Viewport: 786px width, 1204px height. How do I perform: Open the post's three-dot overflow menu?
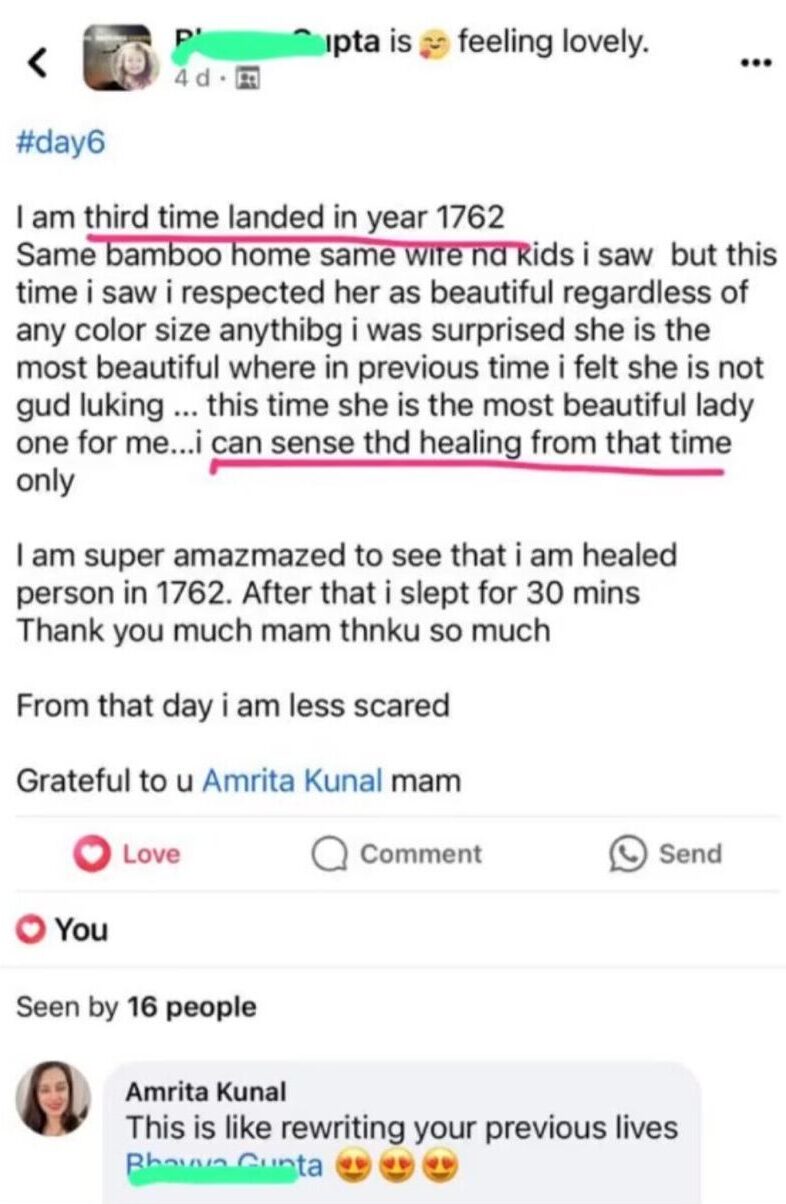tap(755, 63)
